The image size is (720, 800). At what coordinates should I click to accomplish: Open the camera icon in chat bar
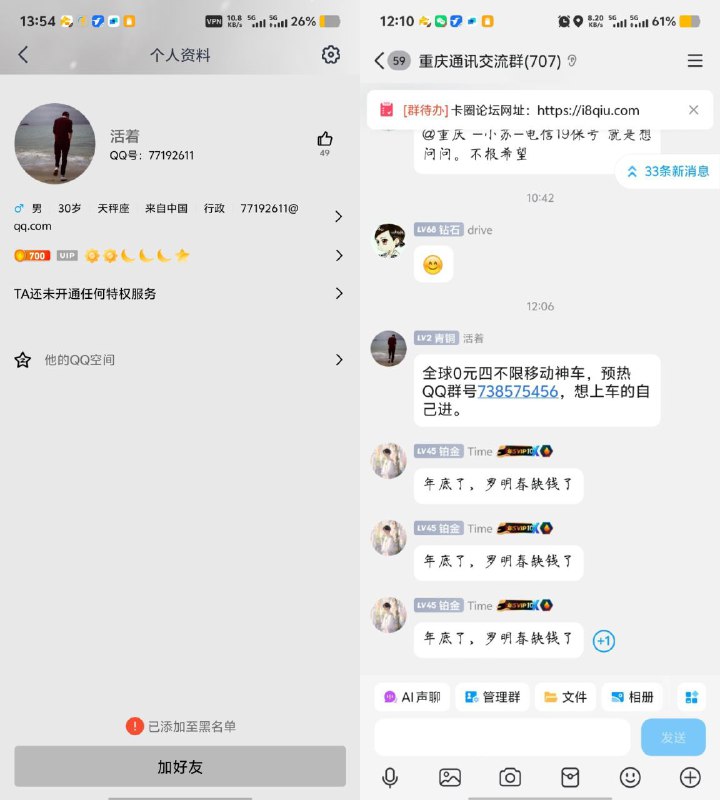[x=509, y=777]
